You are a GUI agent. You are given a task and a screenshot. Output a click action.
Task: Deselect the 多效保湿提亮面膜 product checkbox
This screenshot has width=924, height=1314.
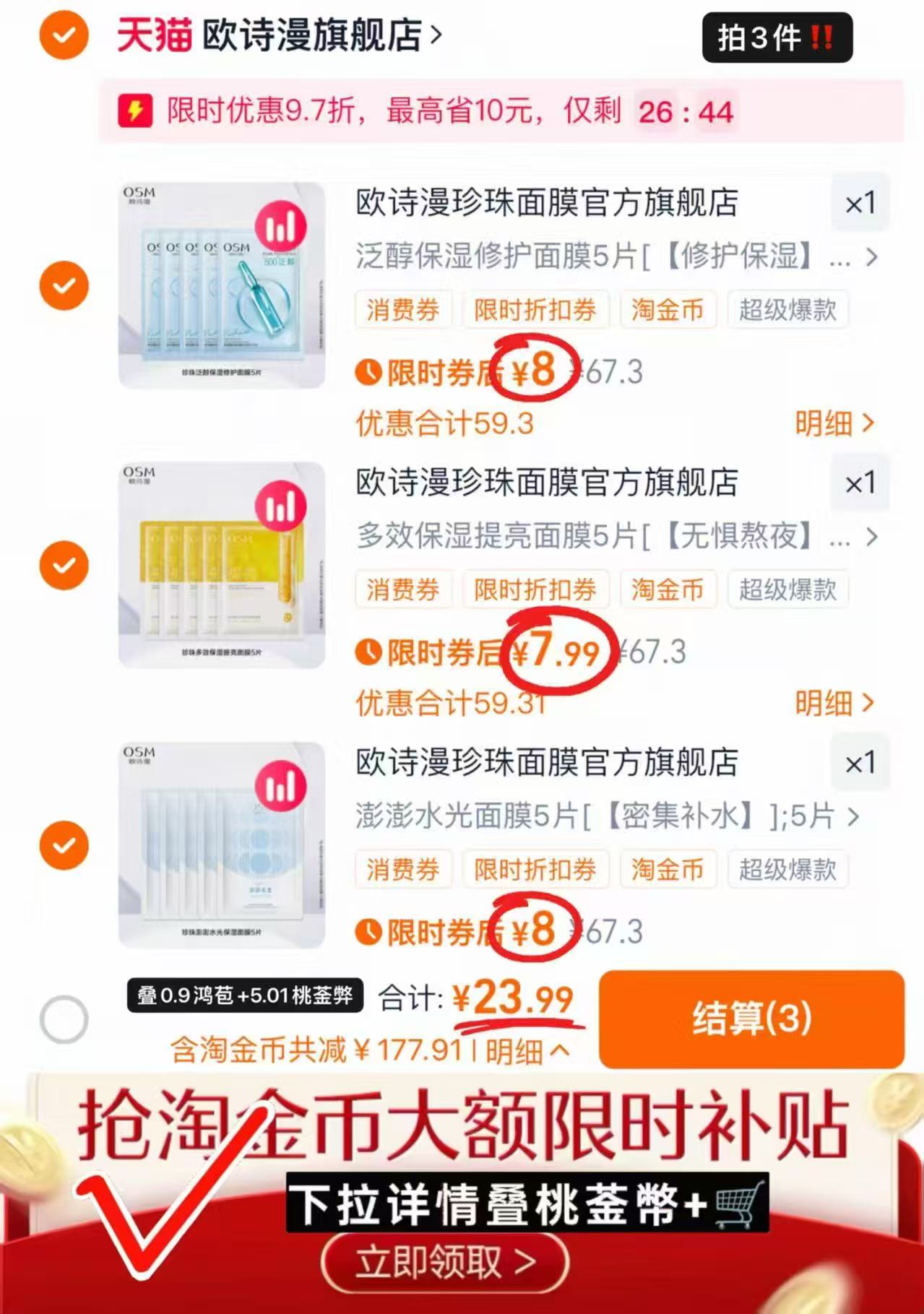(x=64, y=566)
